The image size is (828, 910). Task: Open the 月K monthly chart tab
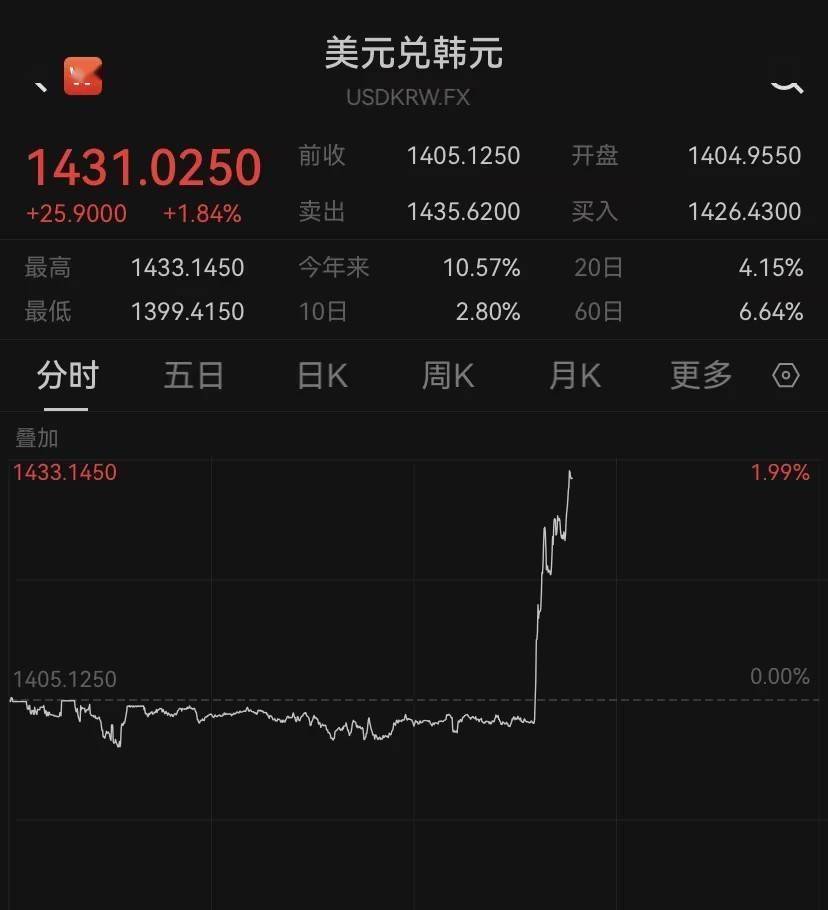[x=573, y=375]
